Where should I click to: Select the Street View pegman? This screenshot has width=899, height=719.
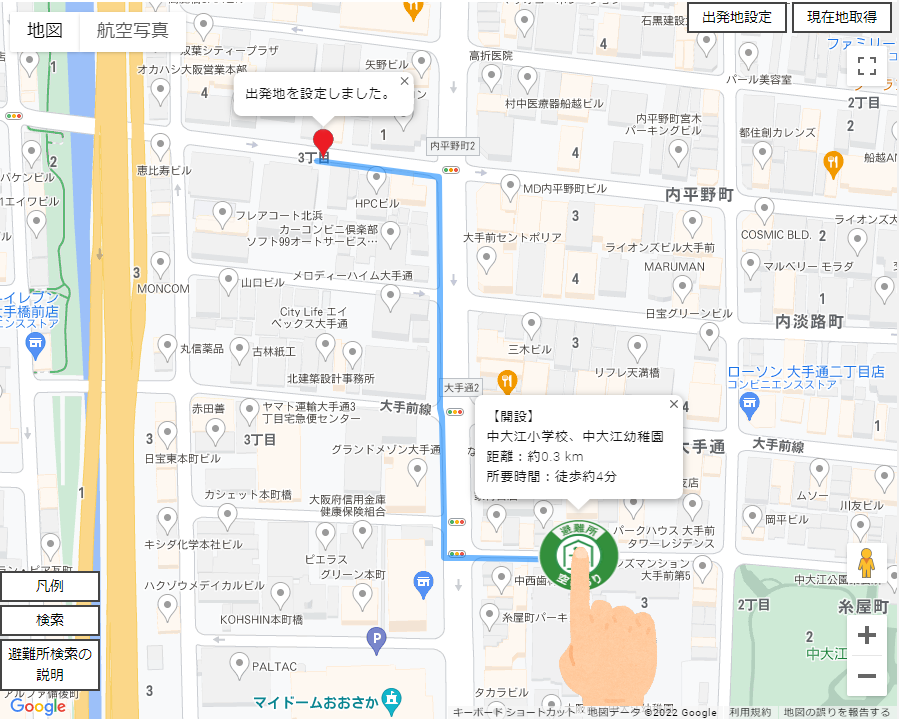pyautogui.click(x=867, y=564)
